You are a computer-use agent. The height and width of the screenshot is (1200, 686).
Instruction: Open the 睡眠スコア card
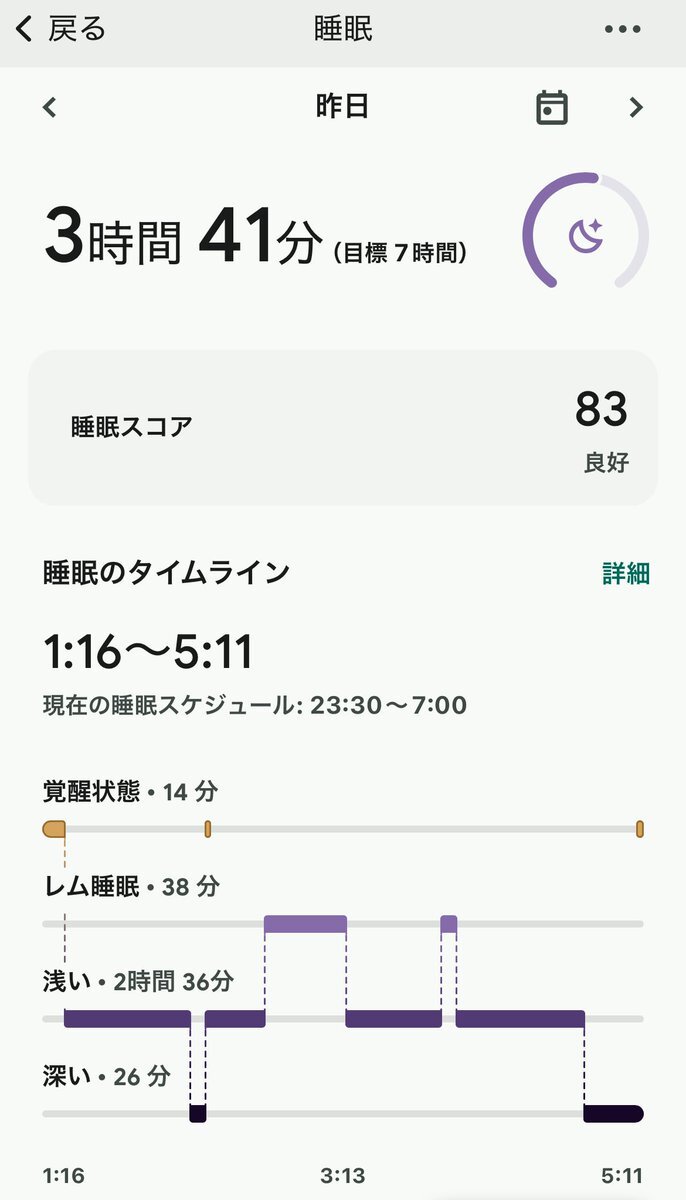[343, 427]
